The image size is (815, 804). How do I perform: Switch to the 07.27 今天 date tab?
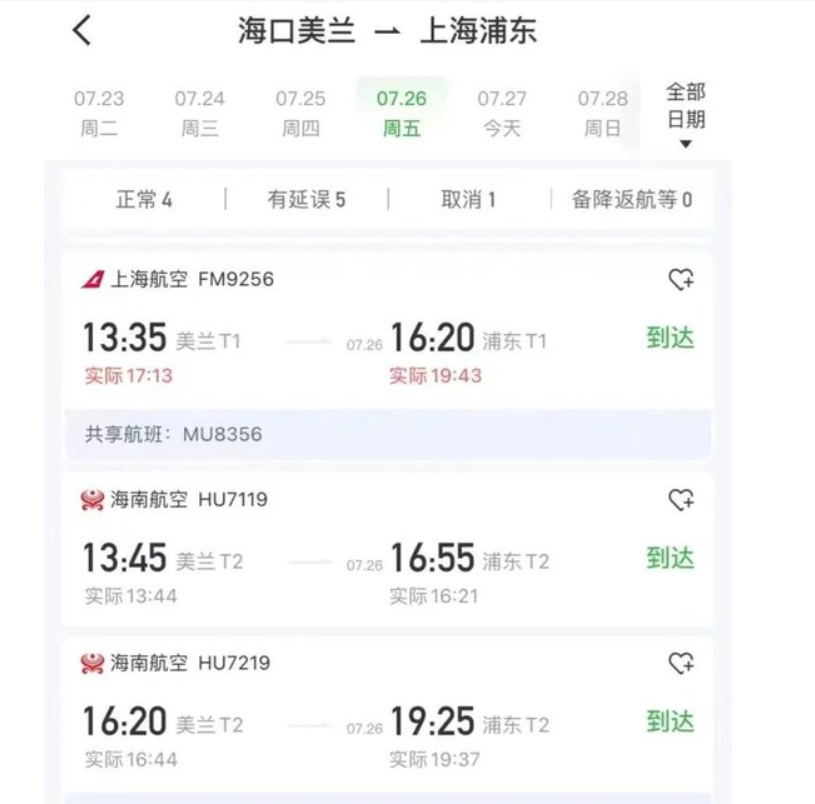[502, 112]
